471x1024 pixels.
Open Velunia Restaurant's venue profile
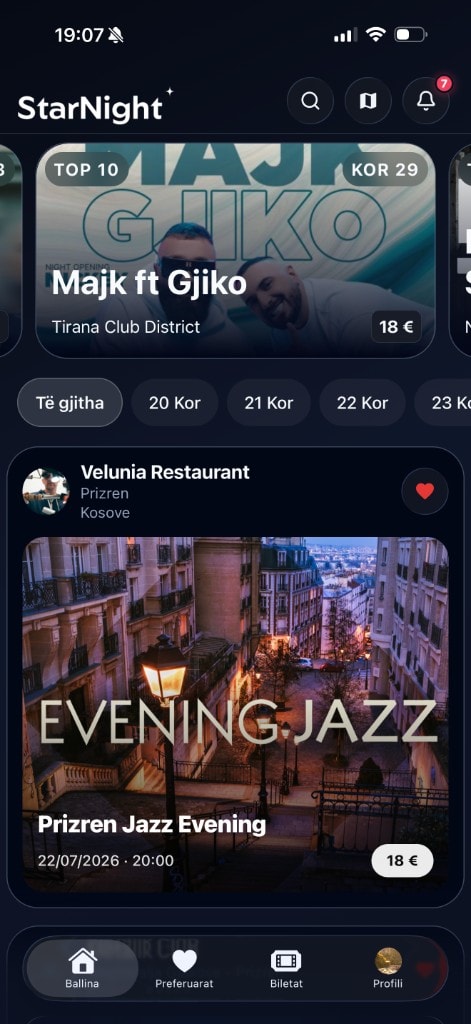tap(165, 472)
